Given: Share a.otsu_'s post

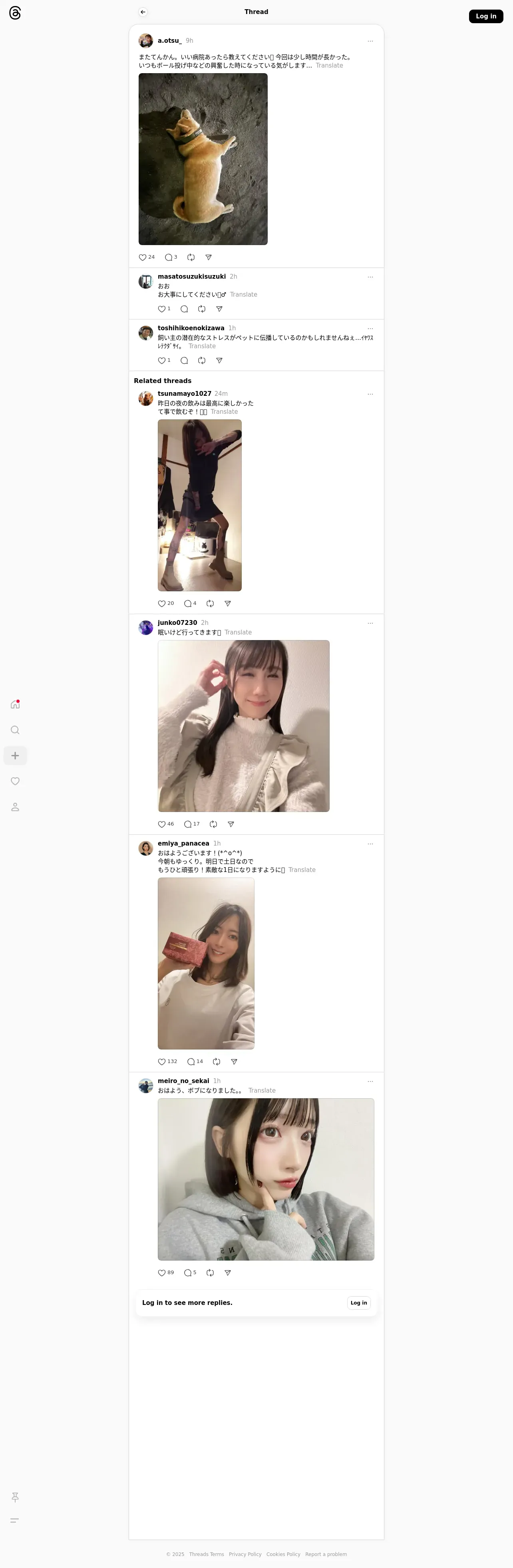Looking at the screenshot, I should click(209, 257).
